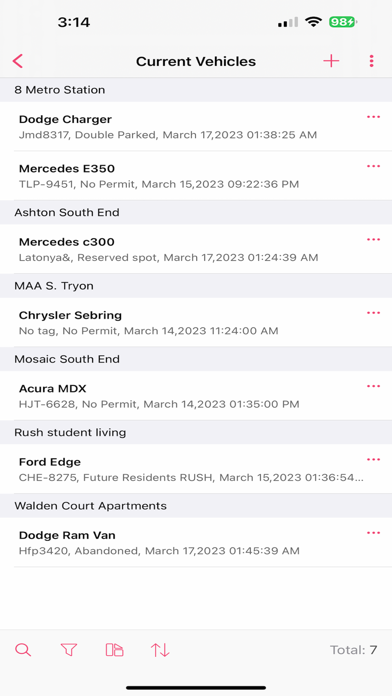This screenshot has width=392, height=696.
Task: Add a new vehicle with plus icon
Action: (331, 61)
